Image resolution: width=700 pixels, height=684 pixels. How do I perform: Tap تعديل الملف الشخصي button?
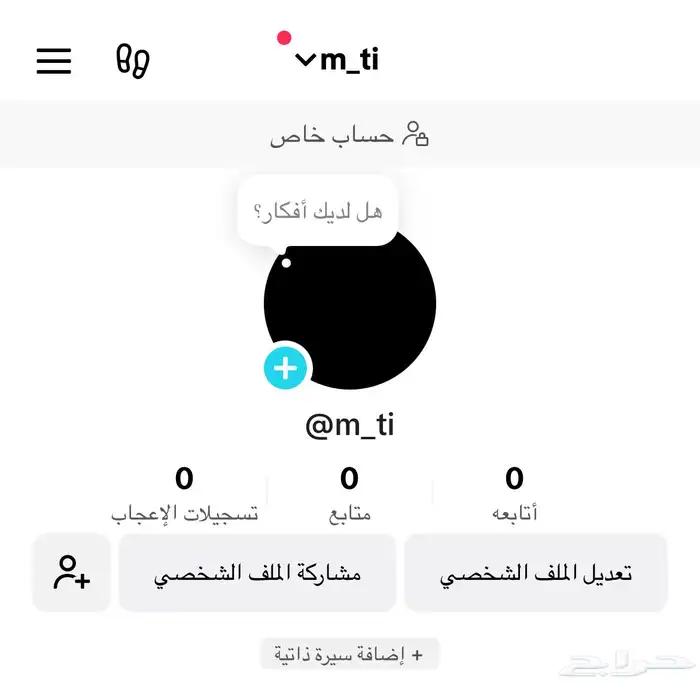coord(536,574)
